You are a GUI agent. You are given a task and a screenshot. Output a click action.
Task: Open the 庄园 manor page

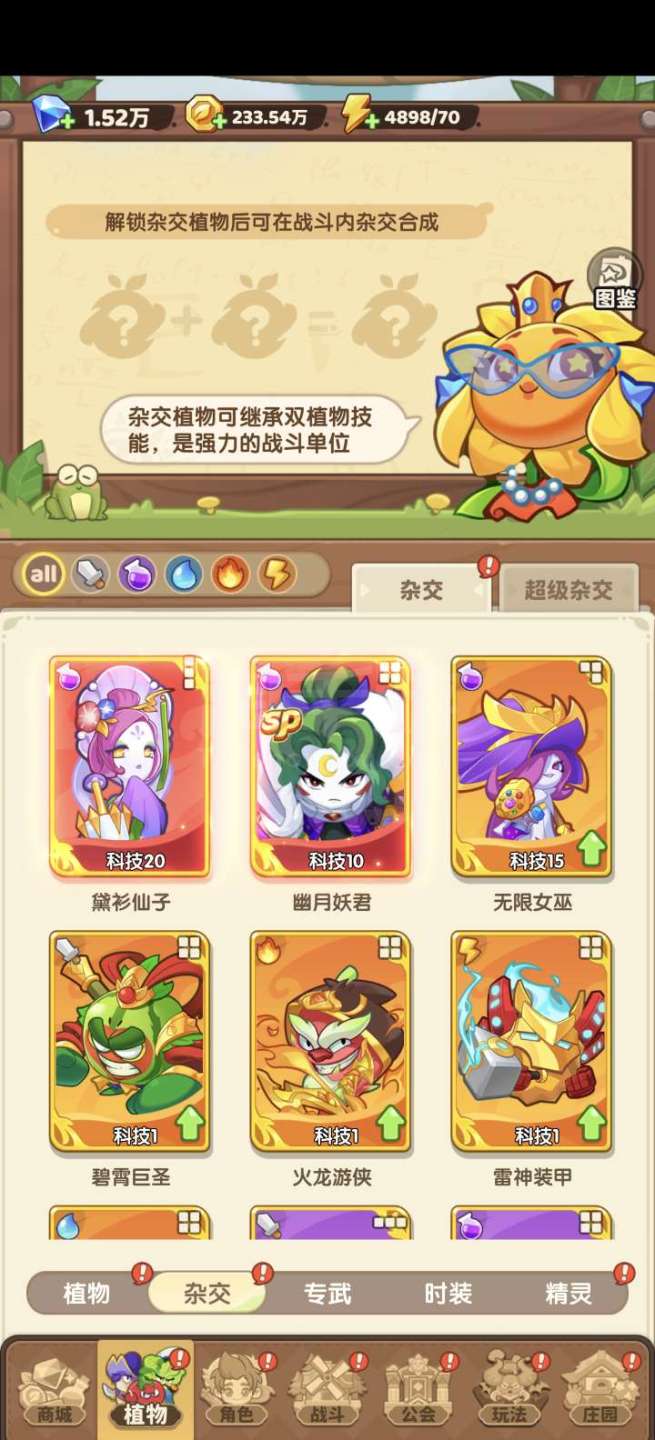(600, 1388)
